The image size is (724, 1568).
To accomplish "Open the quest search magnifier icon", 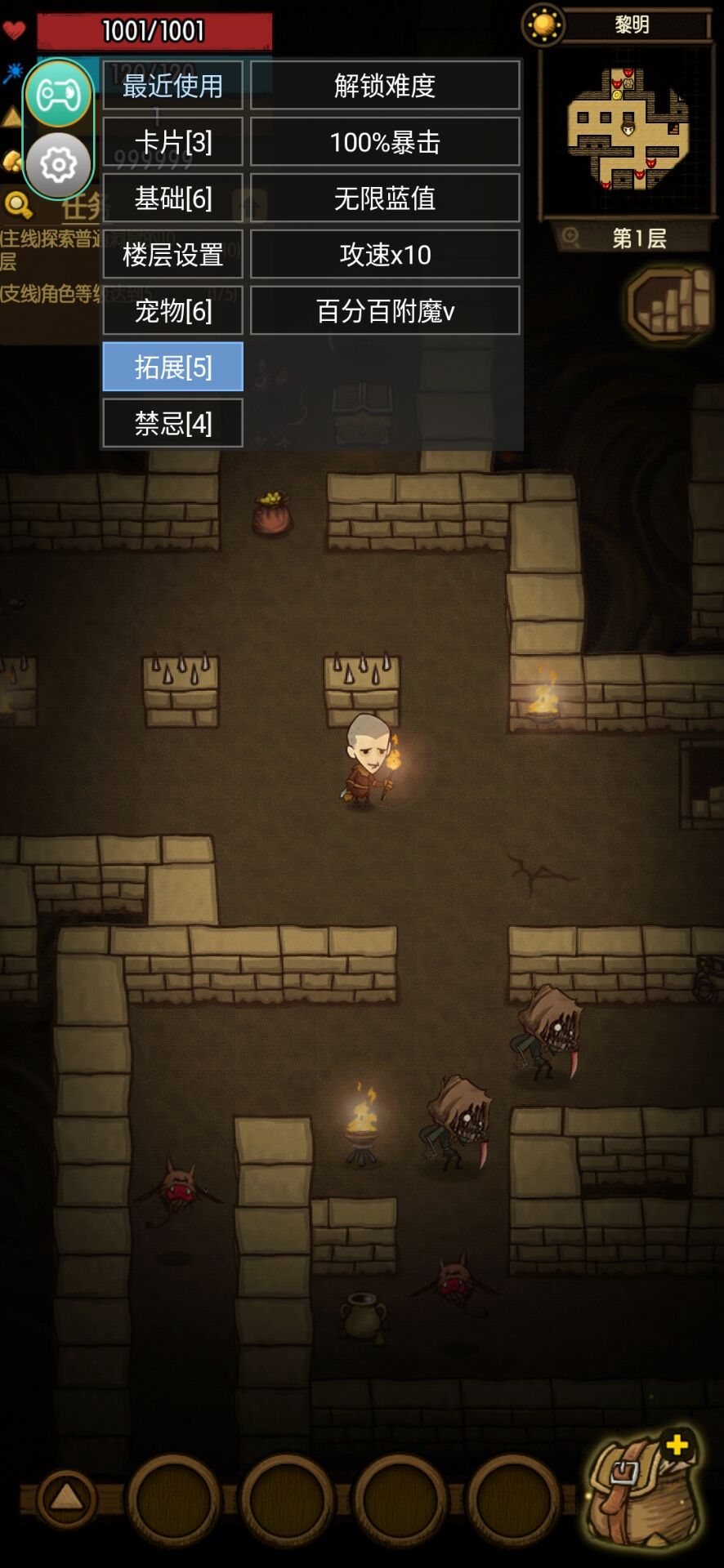I will tap(19, 206).
